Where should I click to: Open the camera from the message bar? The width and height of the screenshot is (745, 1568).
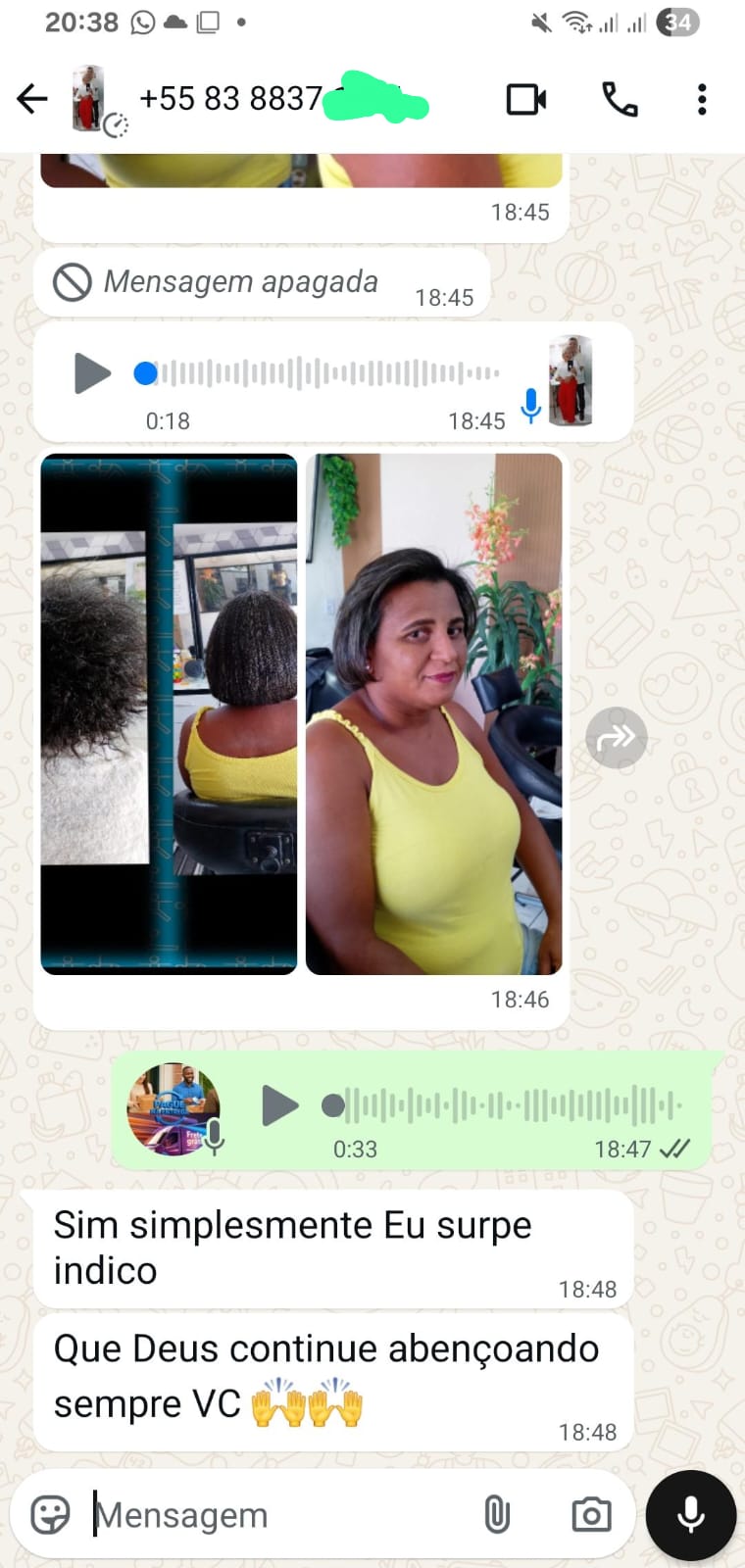tap(591, 1514)
